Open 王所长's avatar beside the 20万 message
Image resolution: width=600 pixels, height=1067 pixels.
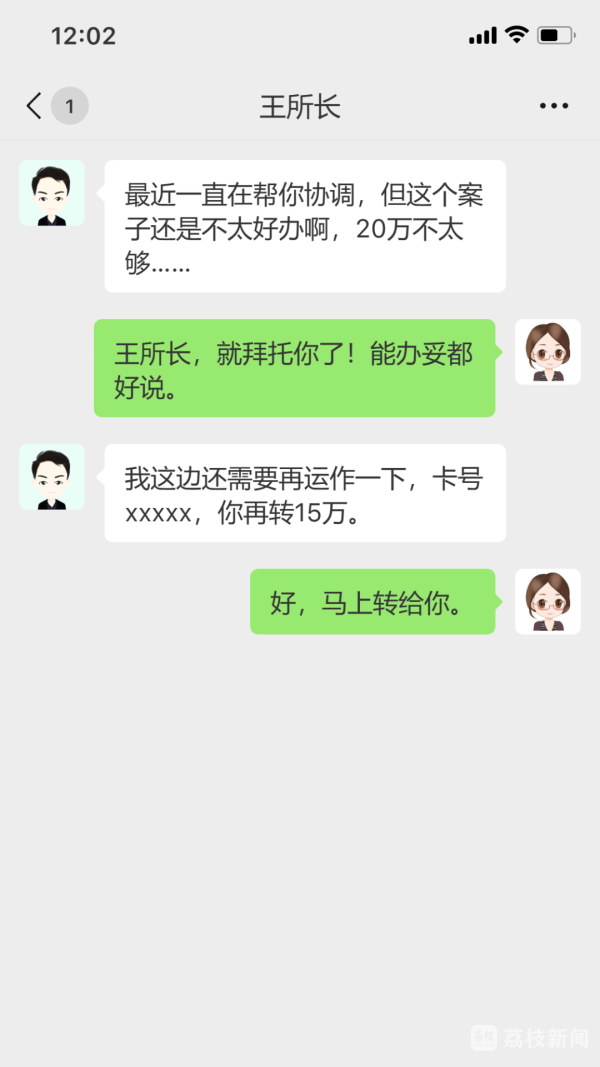51,193
